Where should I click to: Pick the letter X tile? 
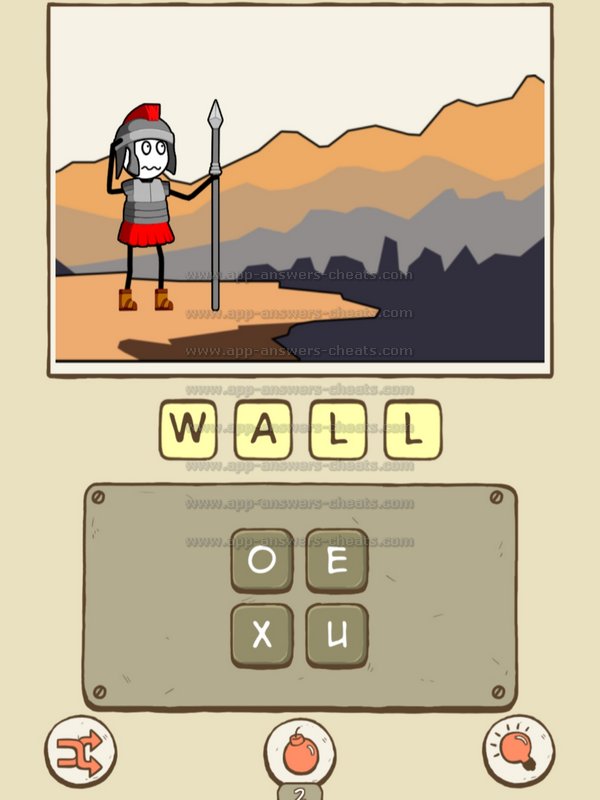[262, 635]
